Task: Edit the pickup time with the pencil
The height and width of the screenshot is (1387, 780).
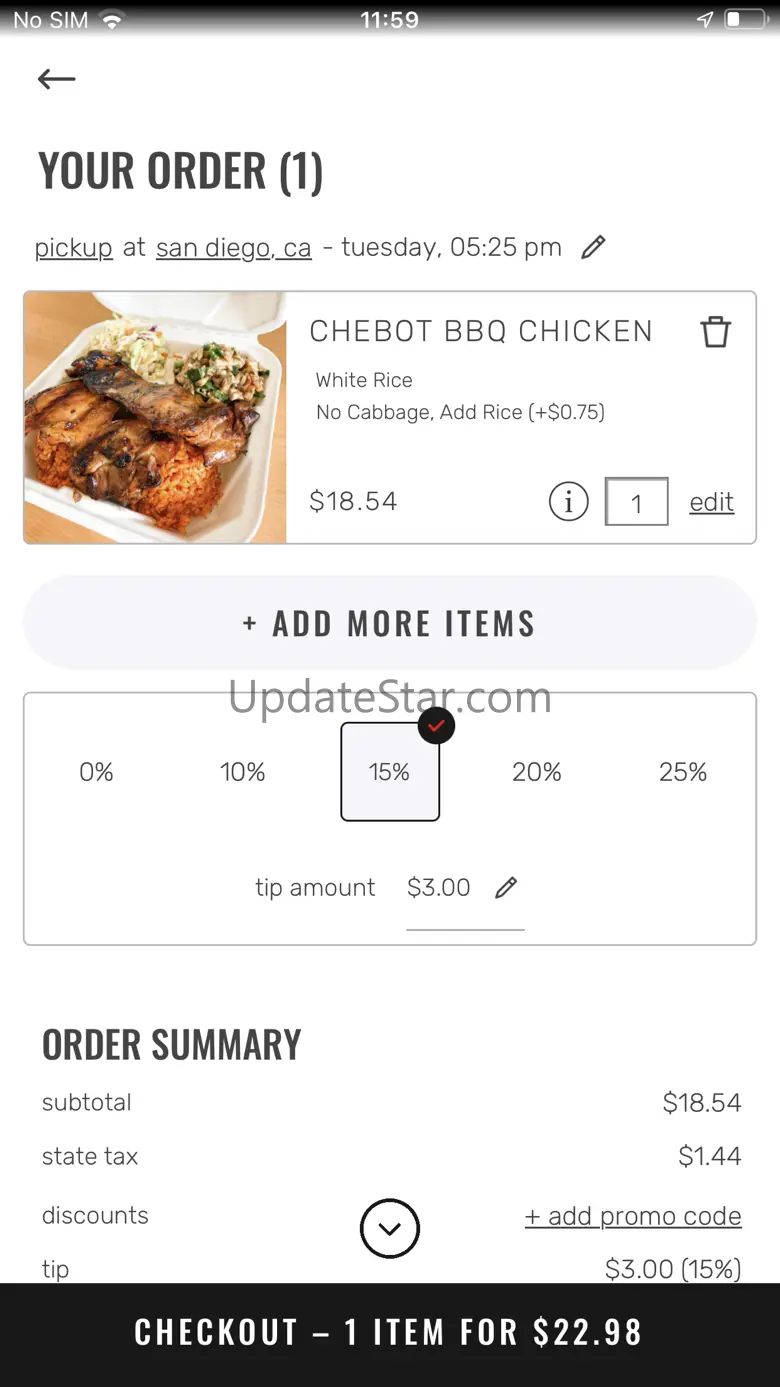Action: click(x=593, y=247)
